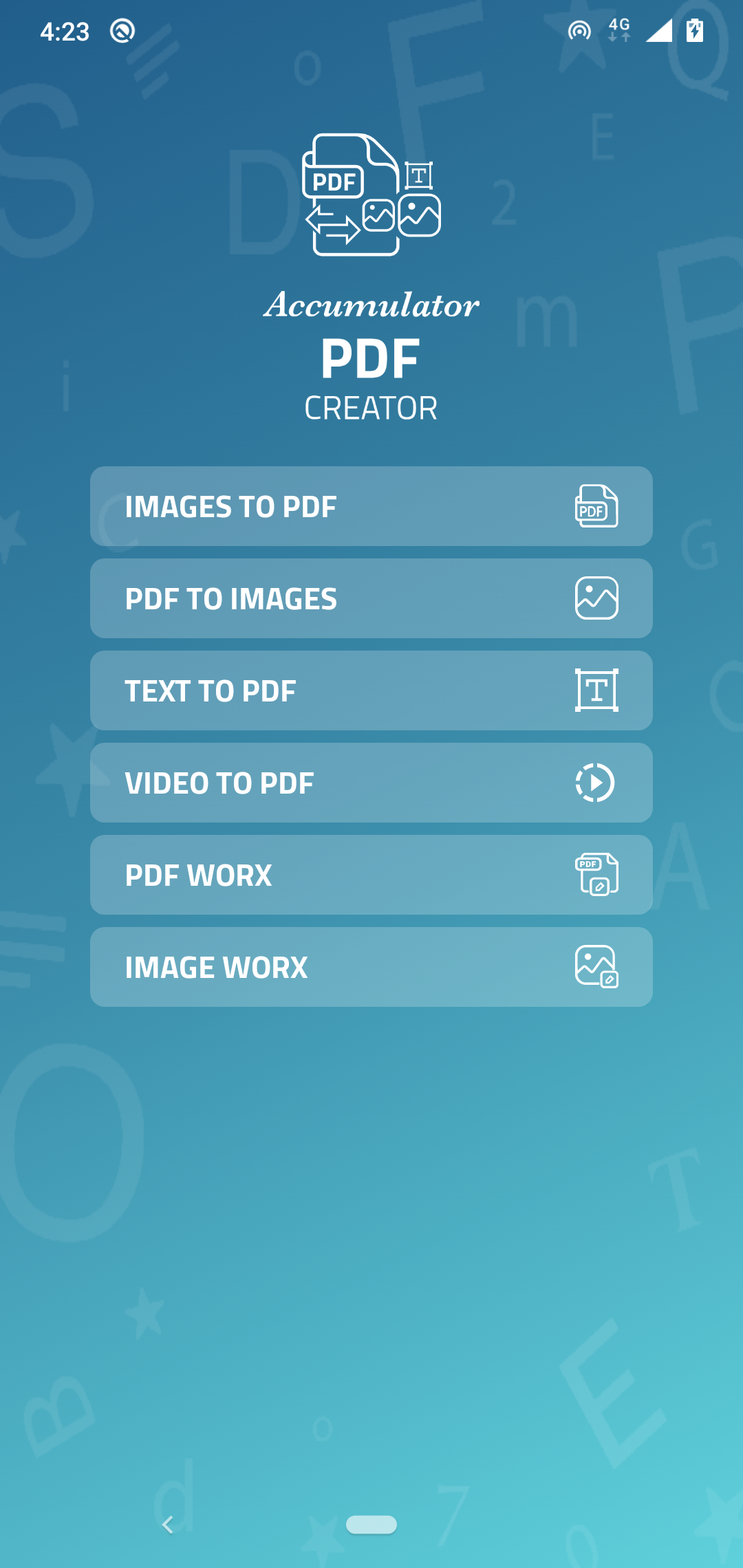Viewport: 743px width, 1568px height.
Task: Select the Text to PDF option
Action: pos(310,690)
